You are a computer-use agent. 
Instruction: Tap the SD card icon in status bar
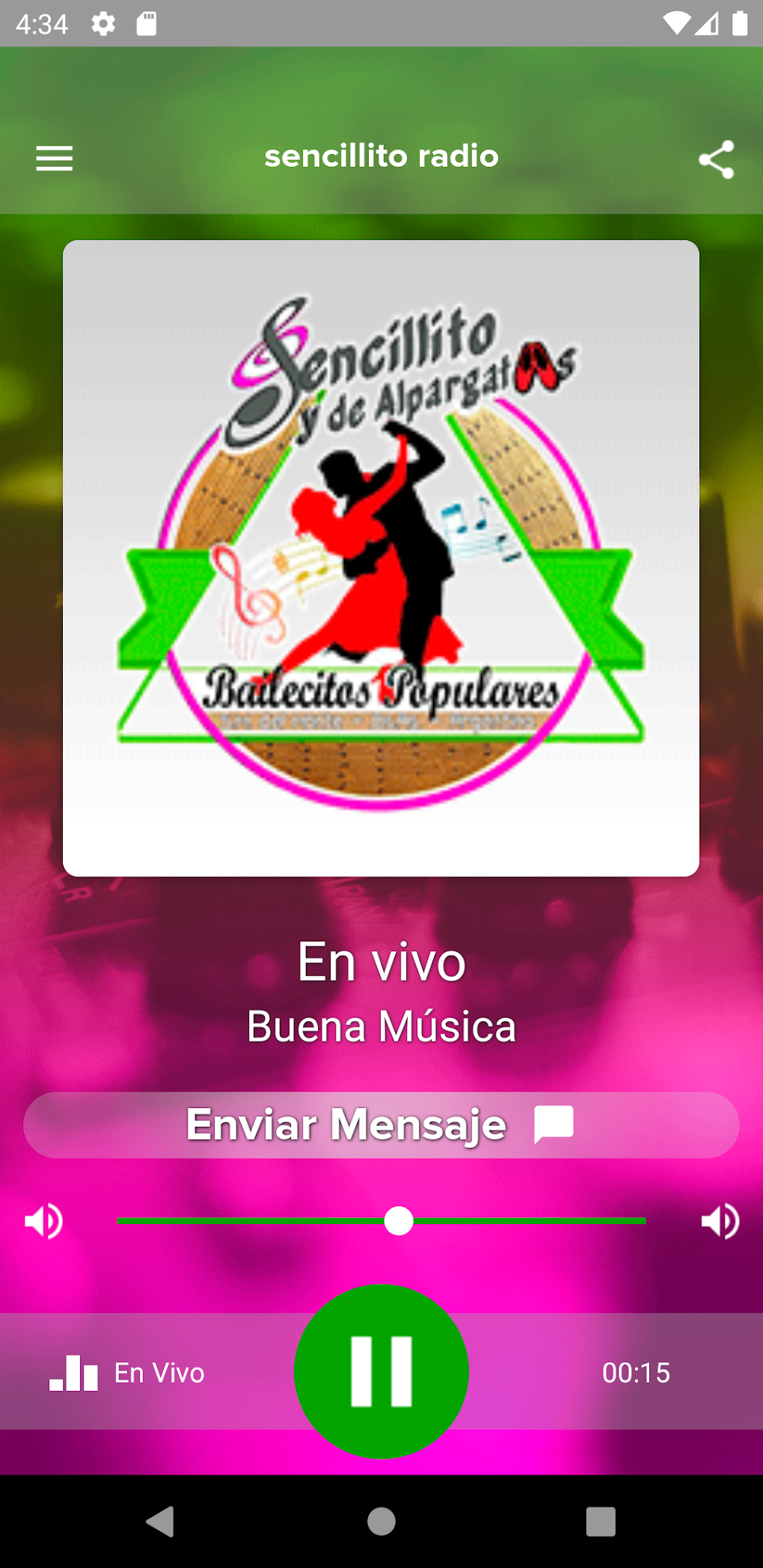(147, 22)
